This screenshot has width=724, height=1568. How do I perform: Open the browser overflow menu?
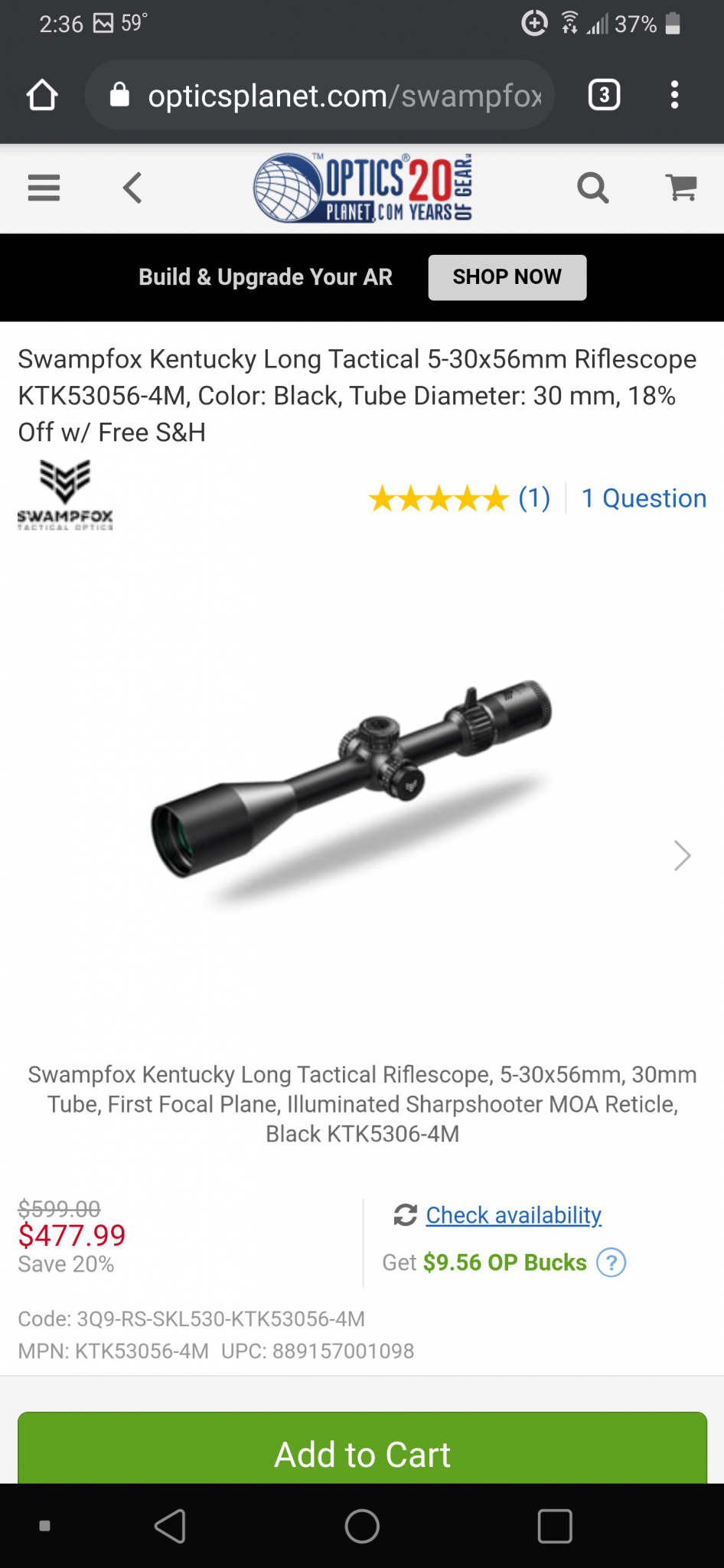[674, 95]
